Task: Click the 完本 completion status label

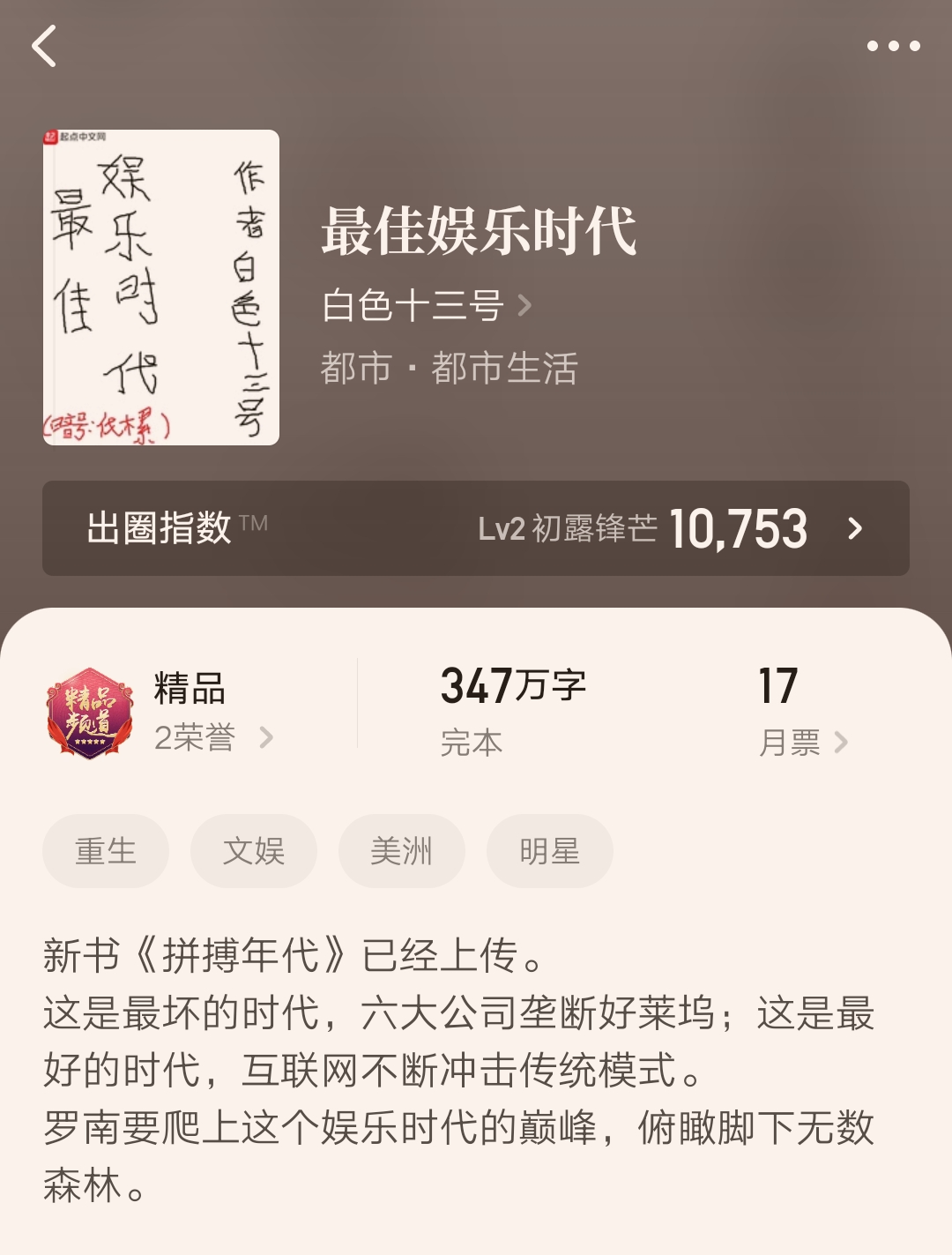Action: [x=471, y=742]
